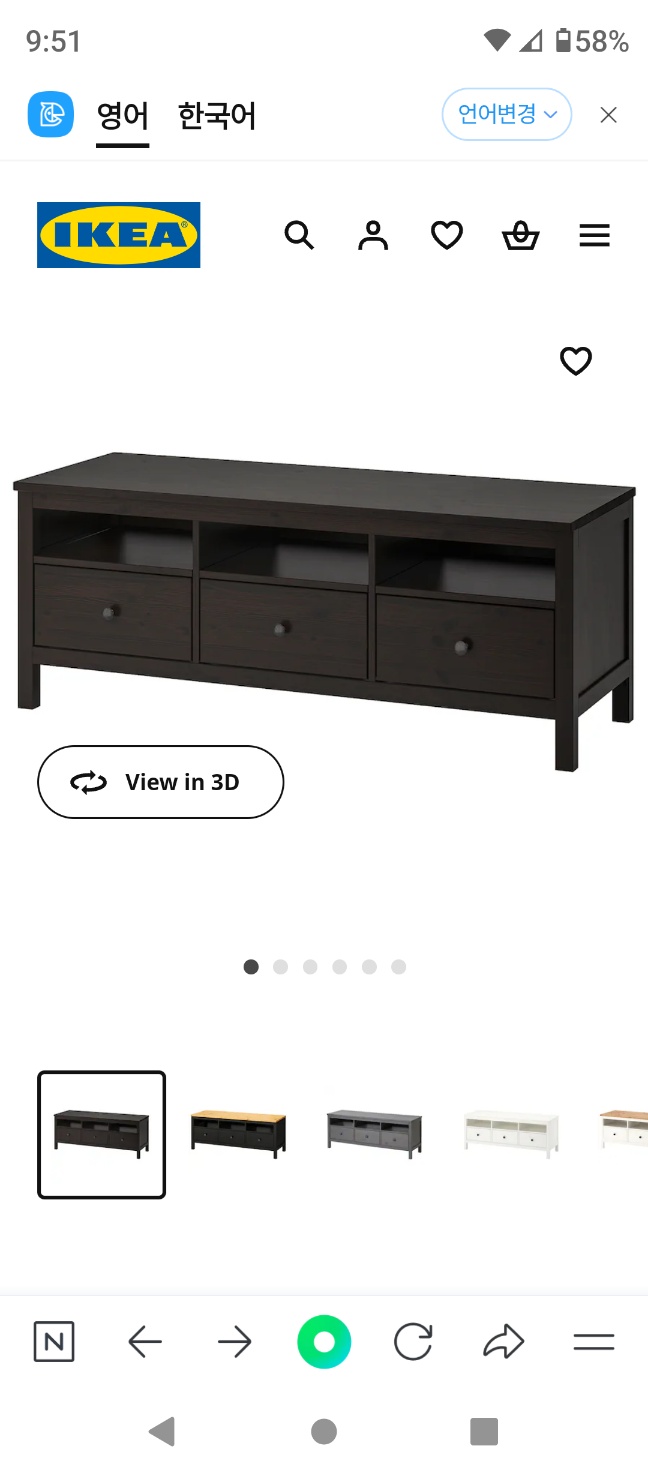Open the IKEA account profile icon
648x1476 pixels.
[x=373, y=235]
